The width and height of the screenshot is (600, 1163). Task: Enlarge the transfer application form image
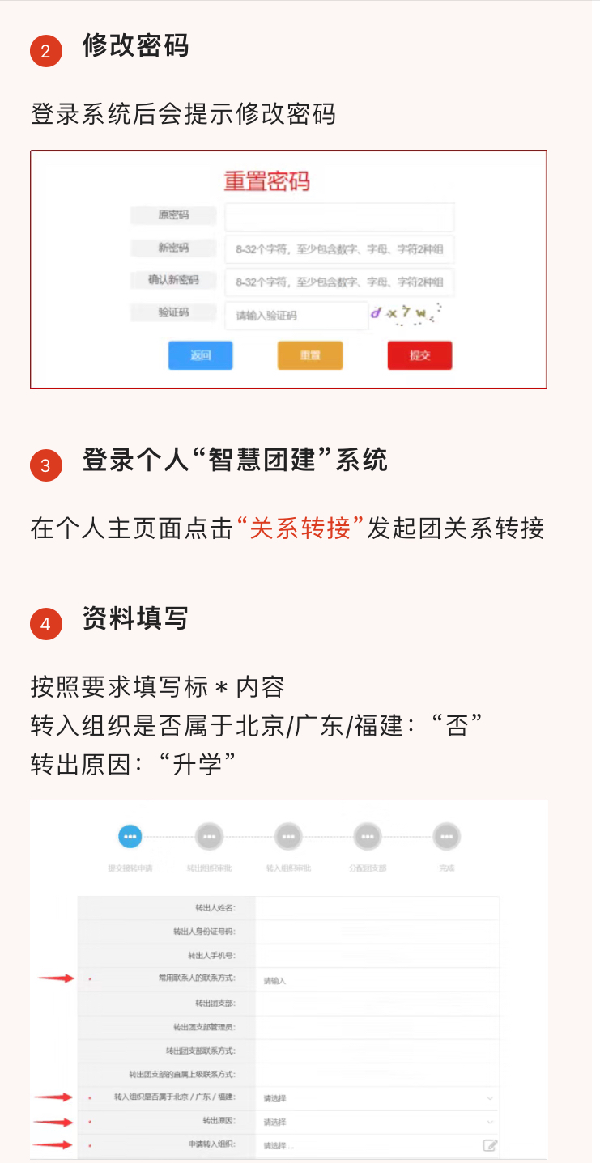click(288, 980)
